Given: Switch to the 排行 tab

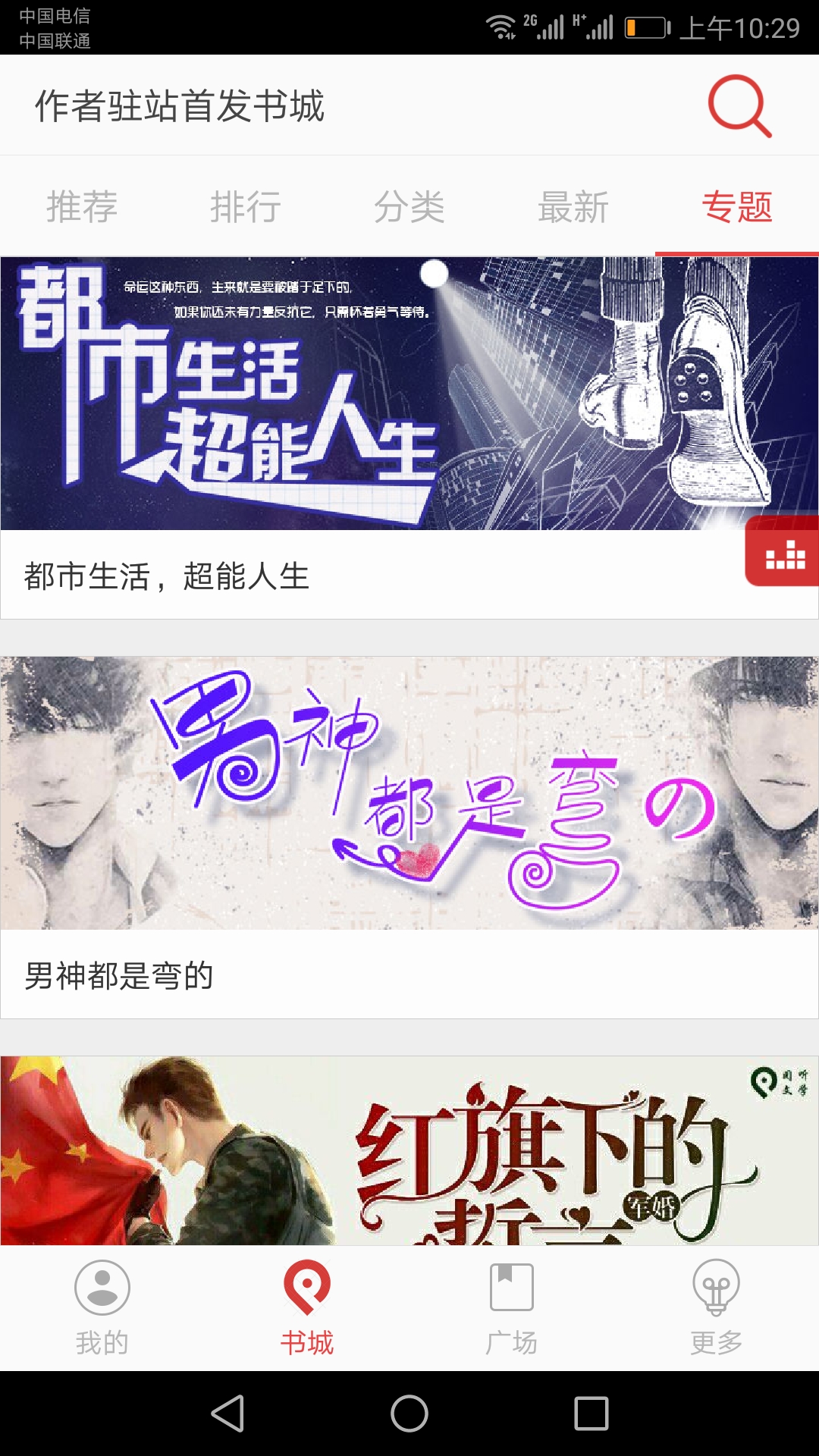Looking at the screenshot, I should [x=246, y=205].
